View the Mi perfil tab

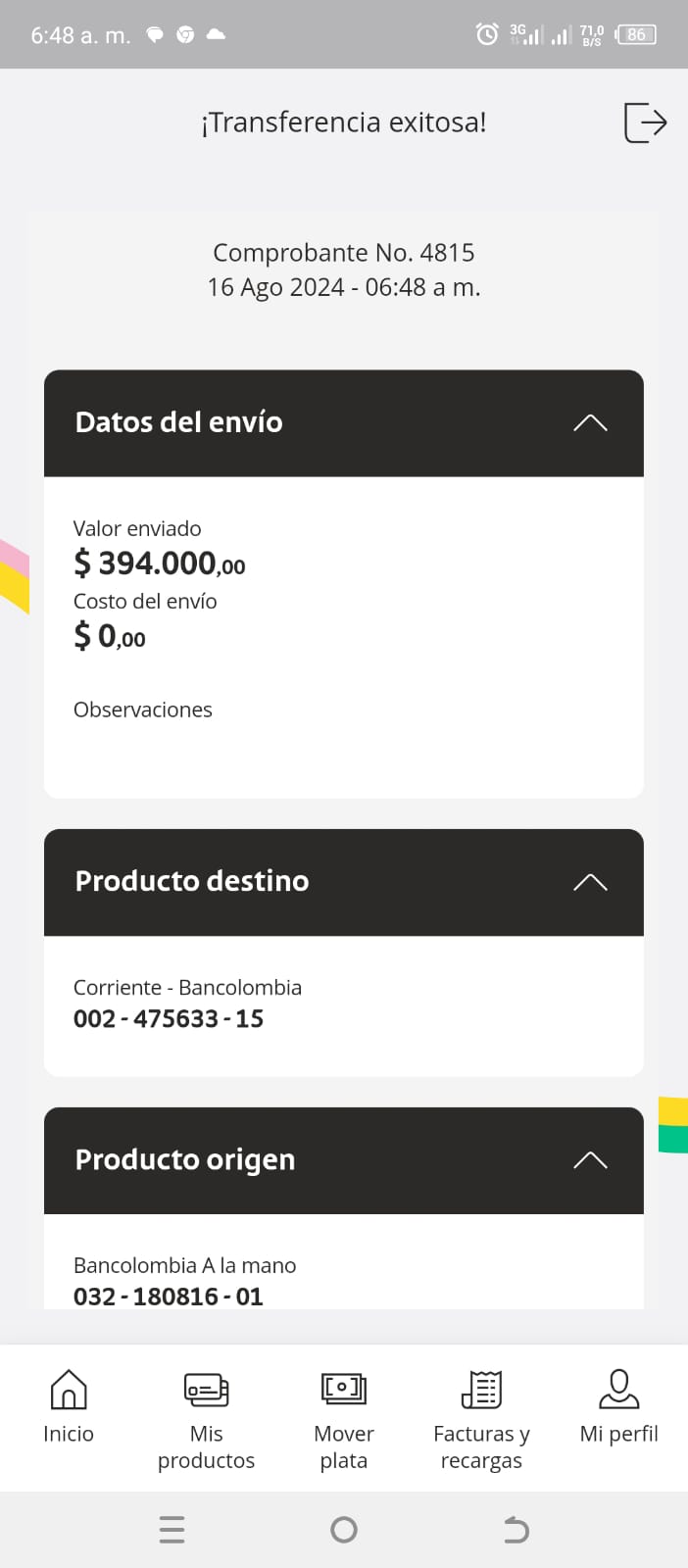click(x=618, y=1407)
